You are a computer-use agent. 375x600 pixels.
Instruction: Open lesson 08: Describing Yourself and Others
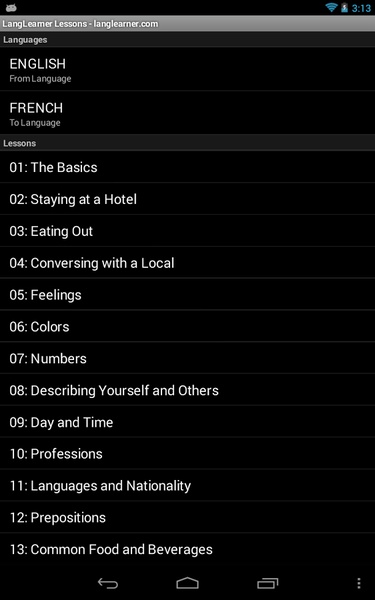(188, 390)
